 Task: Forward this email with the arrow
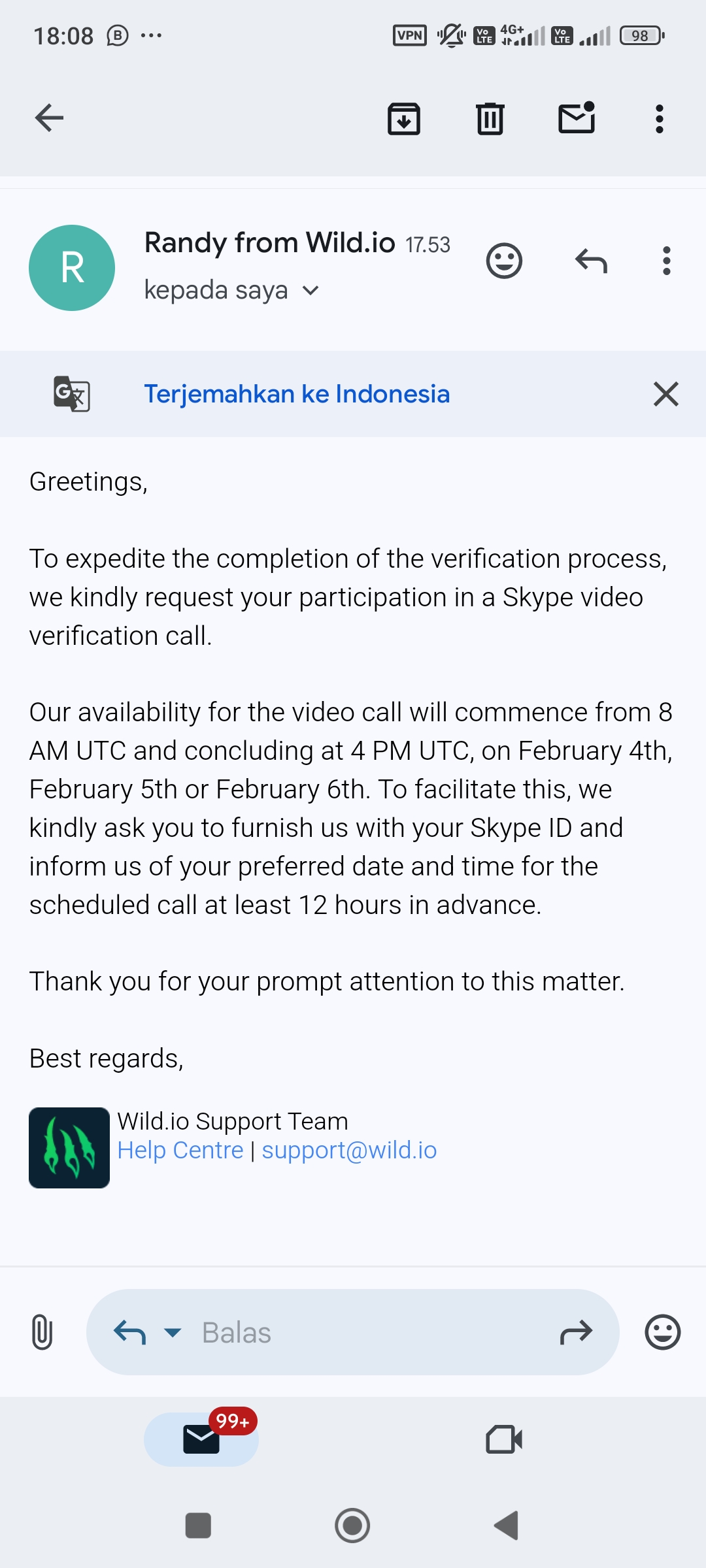[577, 1332]
